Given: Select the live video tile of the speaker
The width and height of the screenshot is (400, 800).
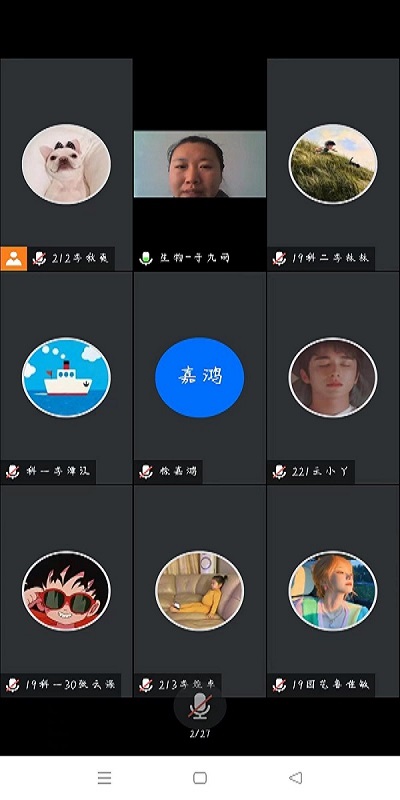Looking at the screenshot, I should tap(200, 164).
